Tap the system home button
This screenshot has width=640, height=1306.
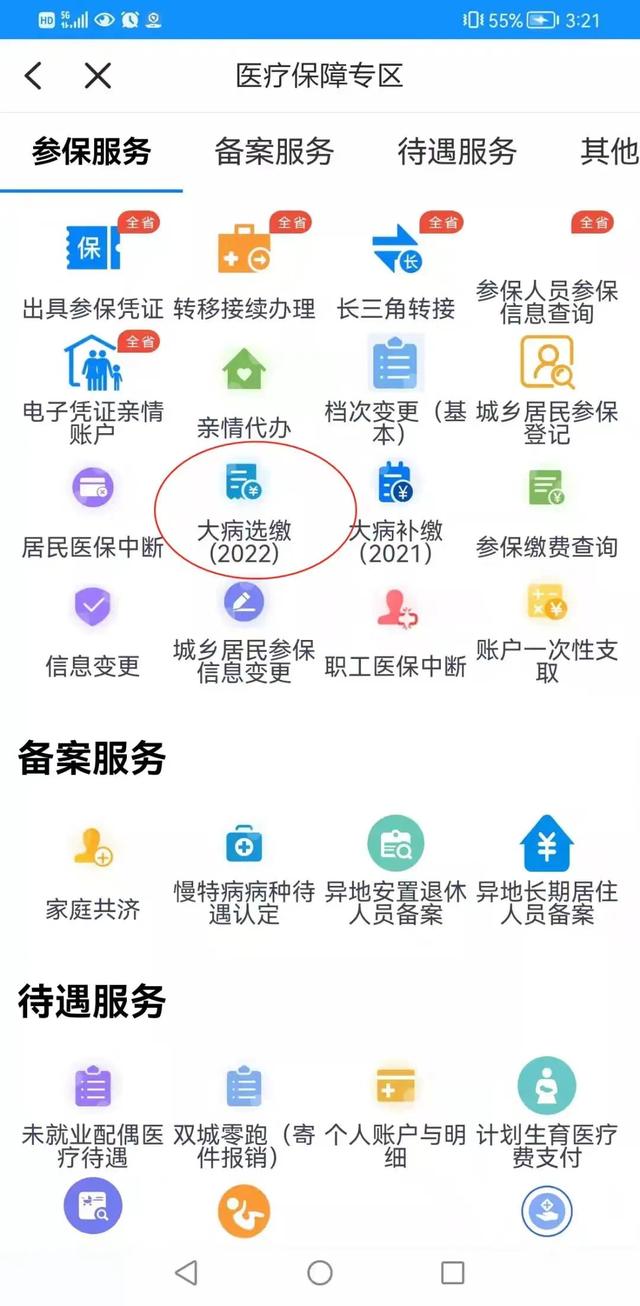point(320,1272)
